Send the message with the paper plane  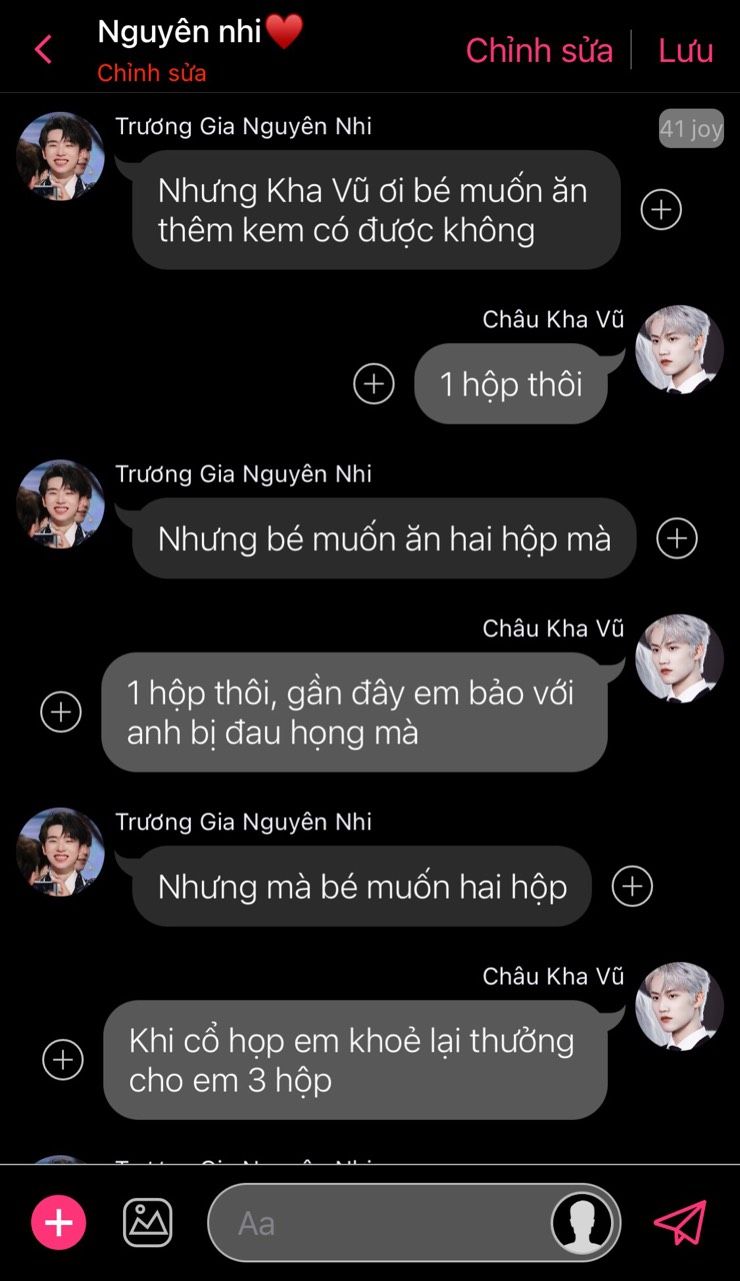point(680,1222)
